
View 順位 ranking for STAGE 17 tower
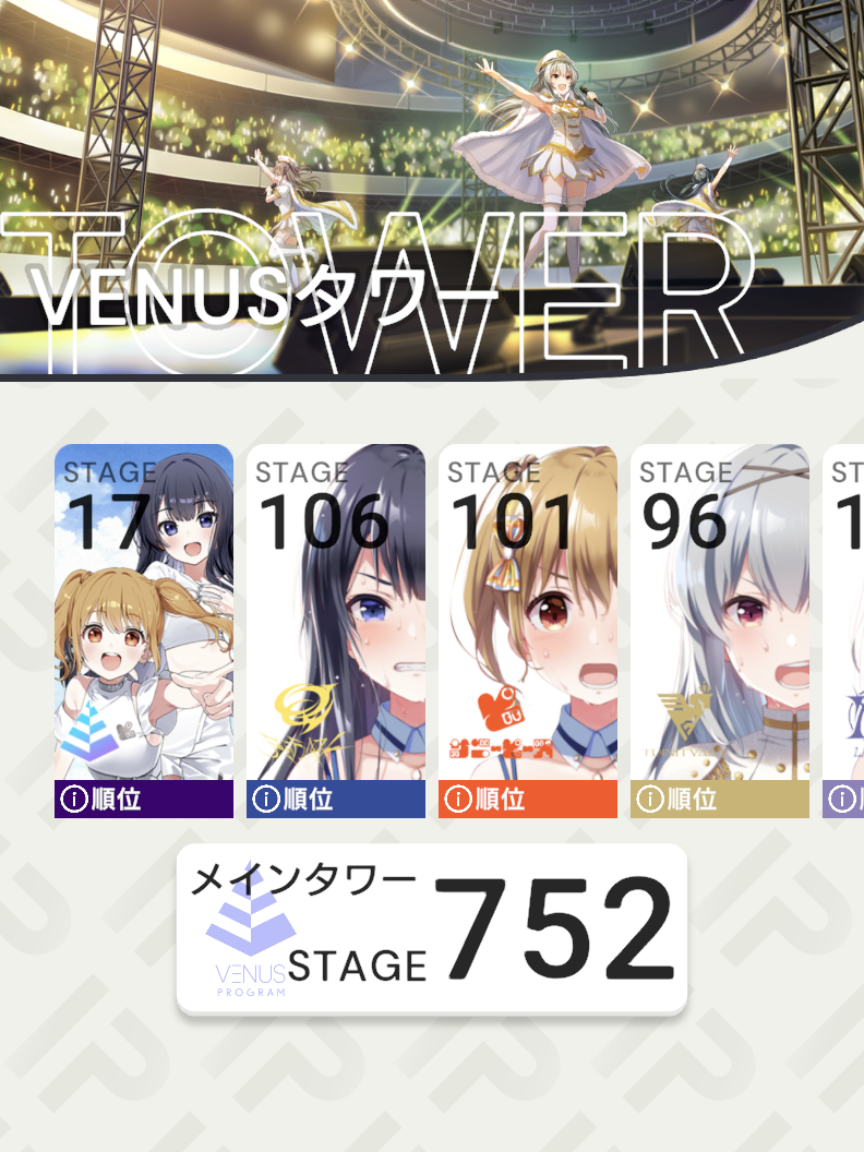(144, 800)
